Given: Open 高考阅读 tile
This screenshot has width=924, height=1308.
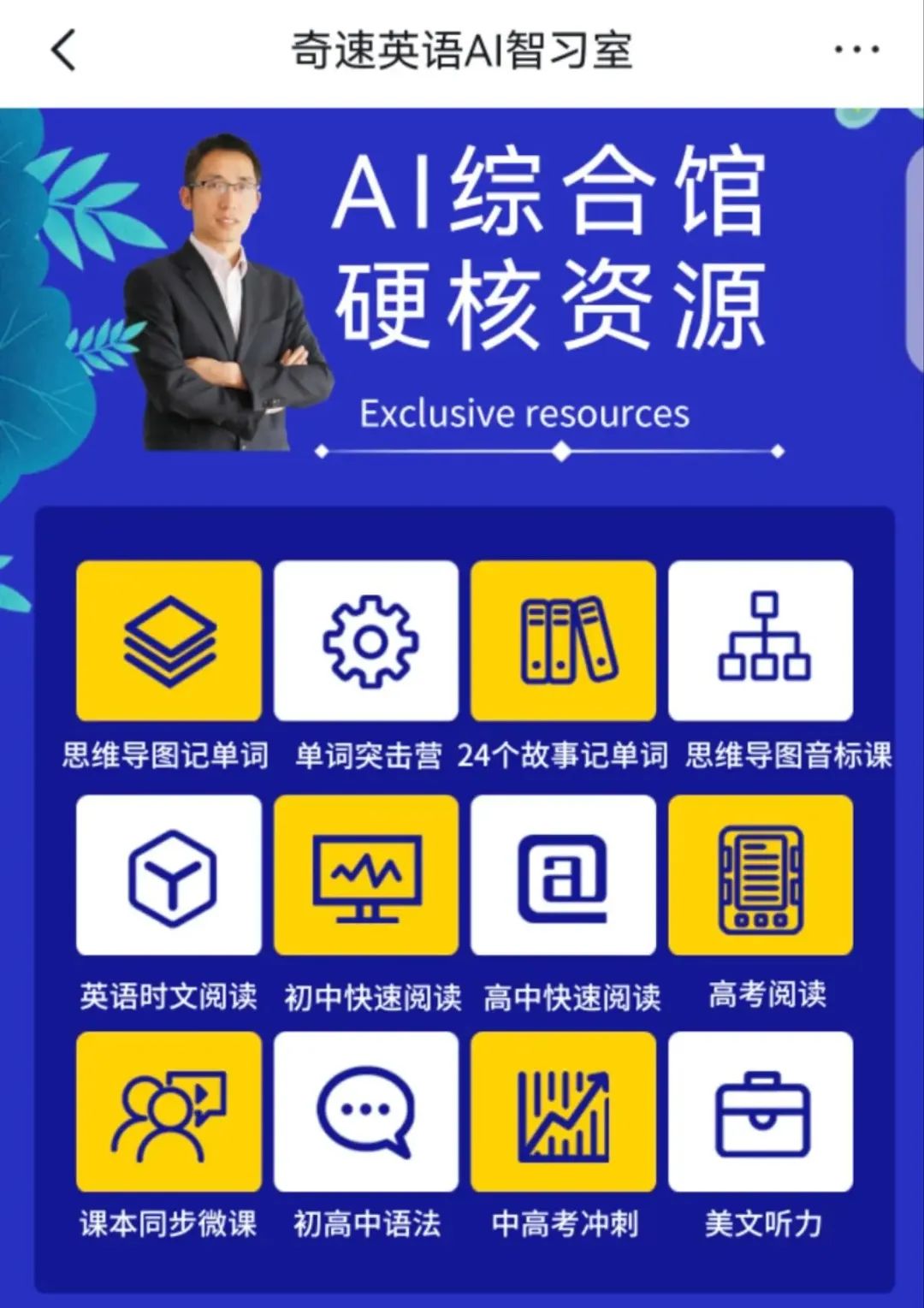Looking at the screenshot, I should point(761,875).
